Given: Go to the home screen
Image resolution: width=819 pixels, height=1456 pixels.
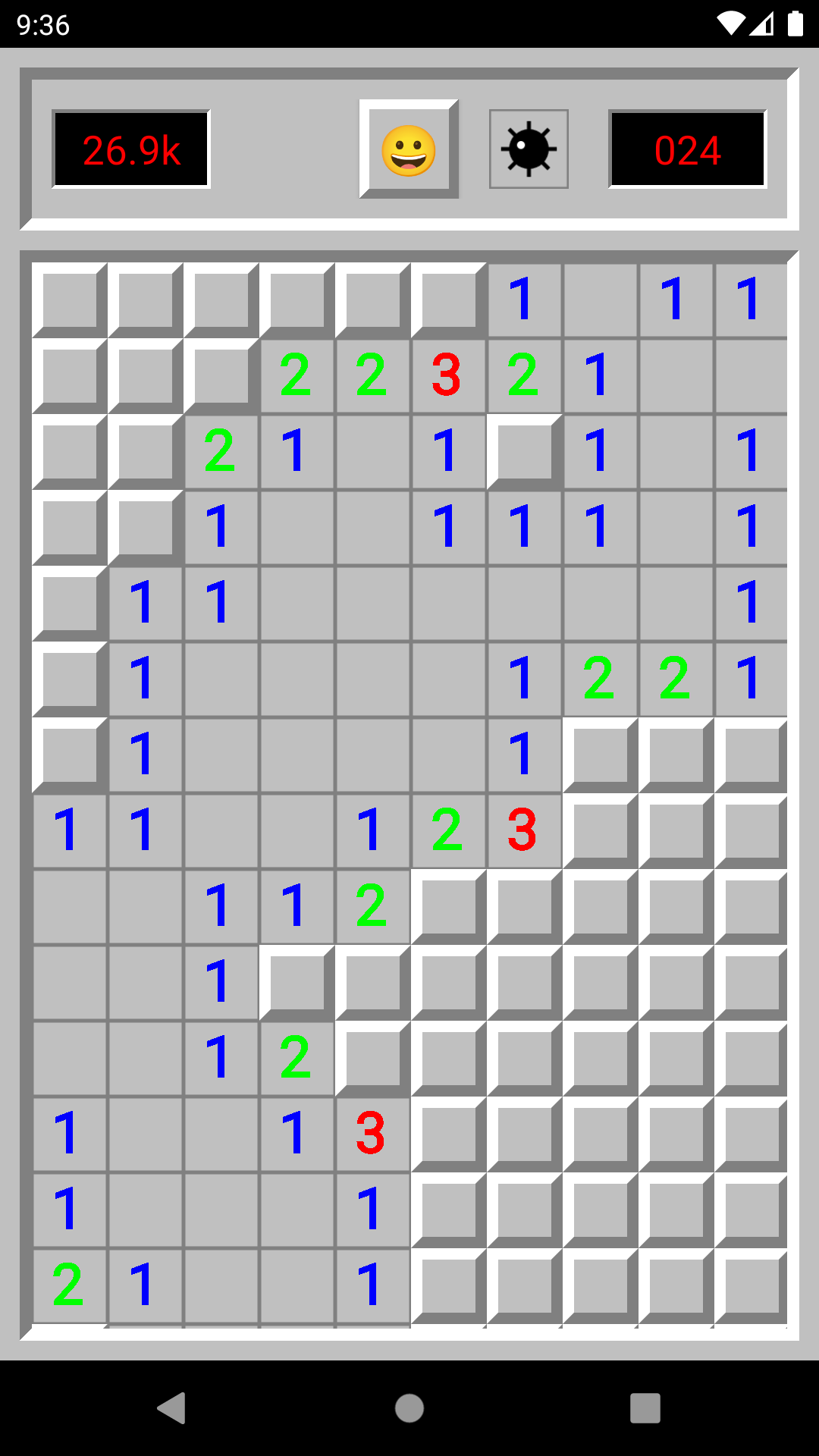Looking at the screenshot, I should click(x=409, y=1408).
